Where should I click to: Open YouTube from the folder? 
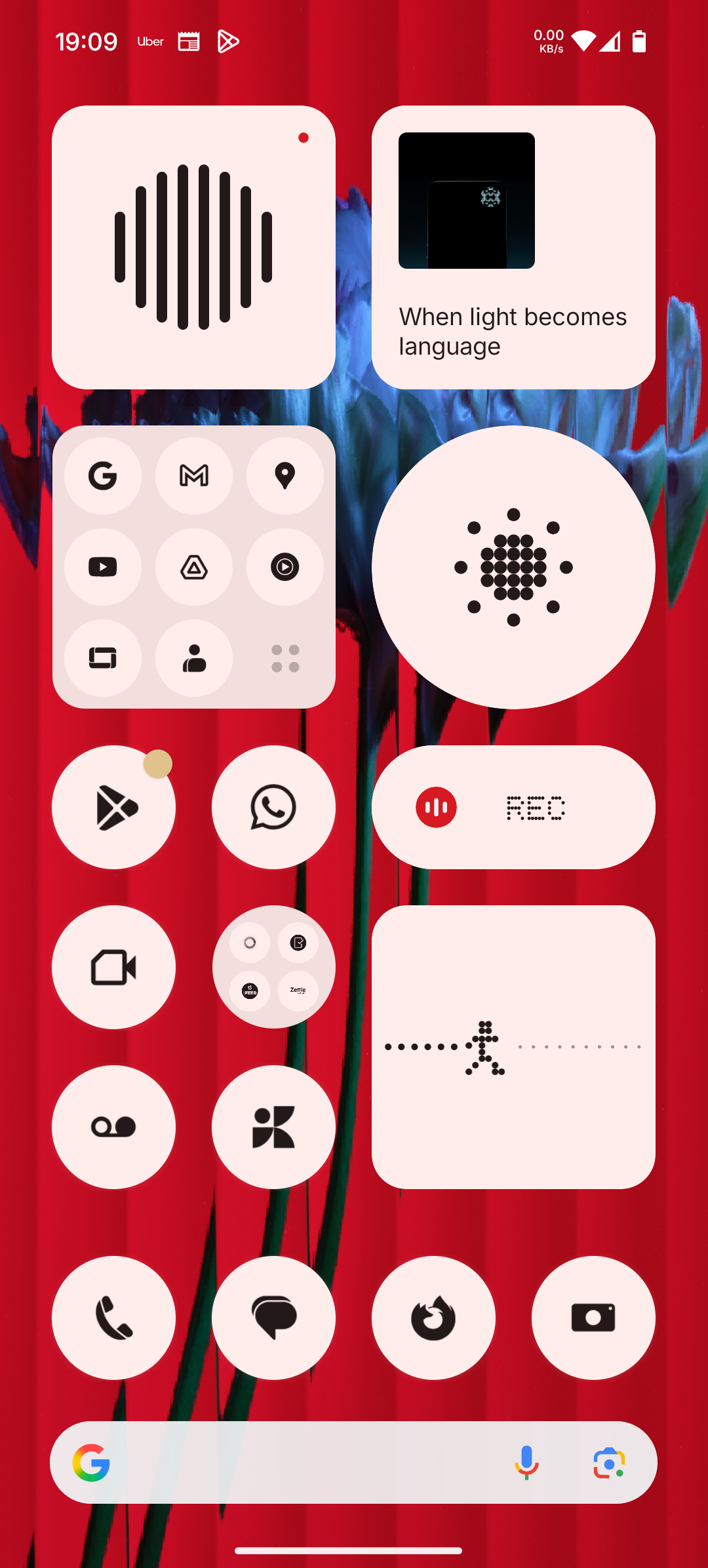tap(103, 567)
